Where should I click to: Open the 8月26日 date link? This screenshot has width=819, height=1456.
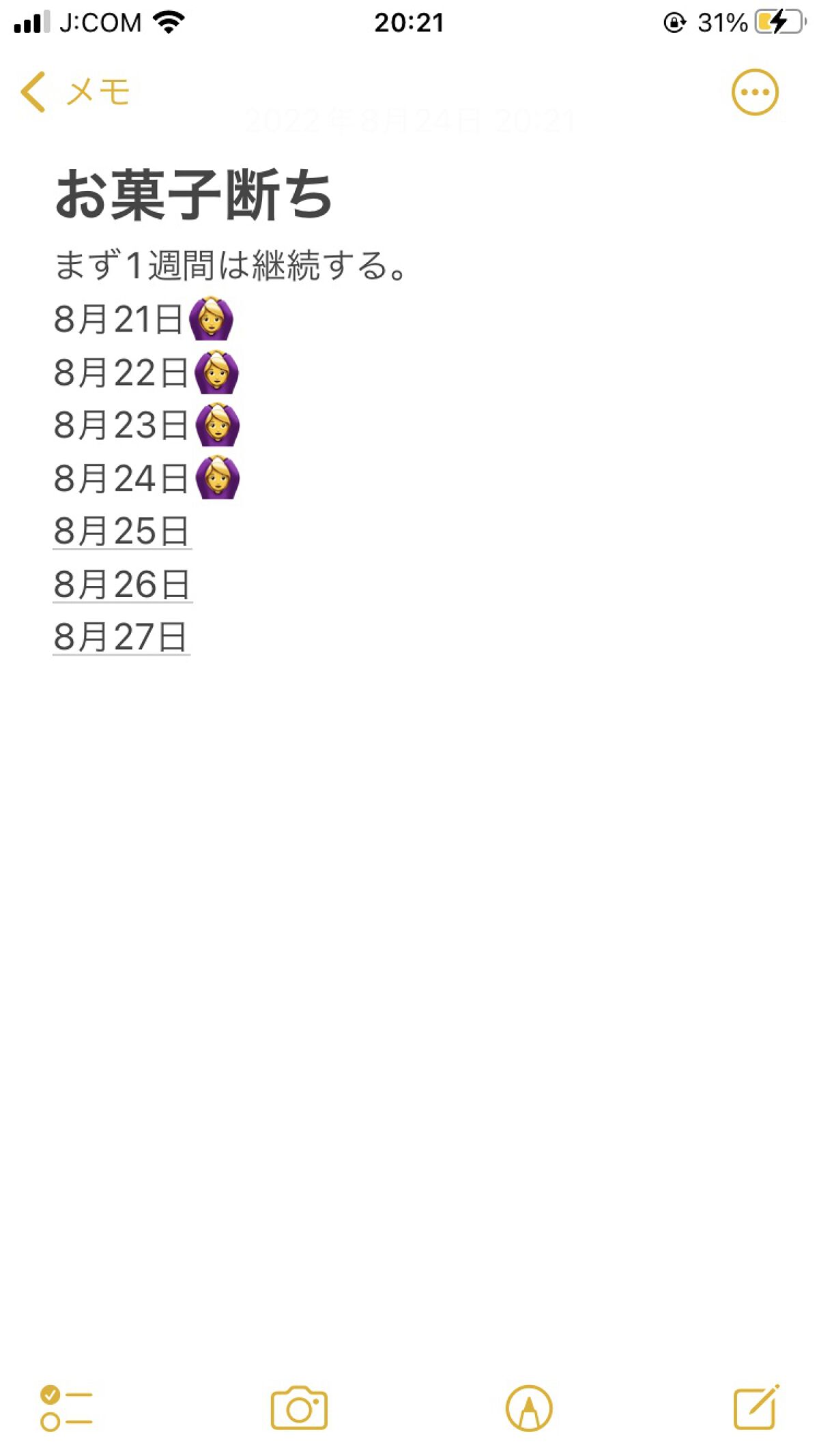tap(121, 584)
